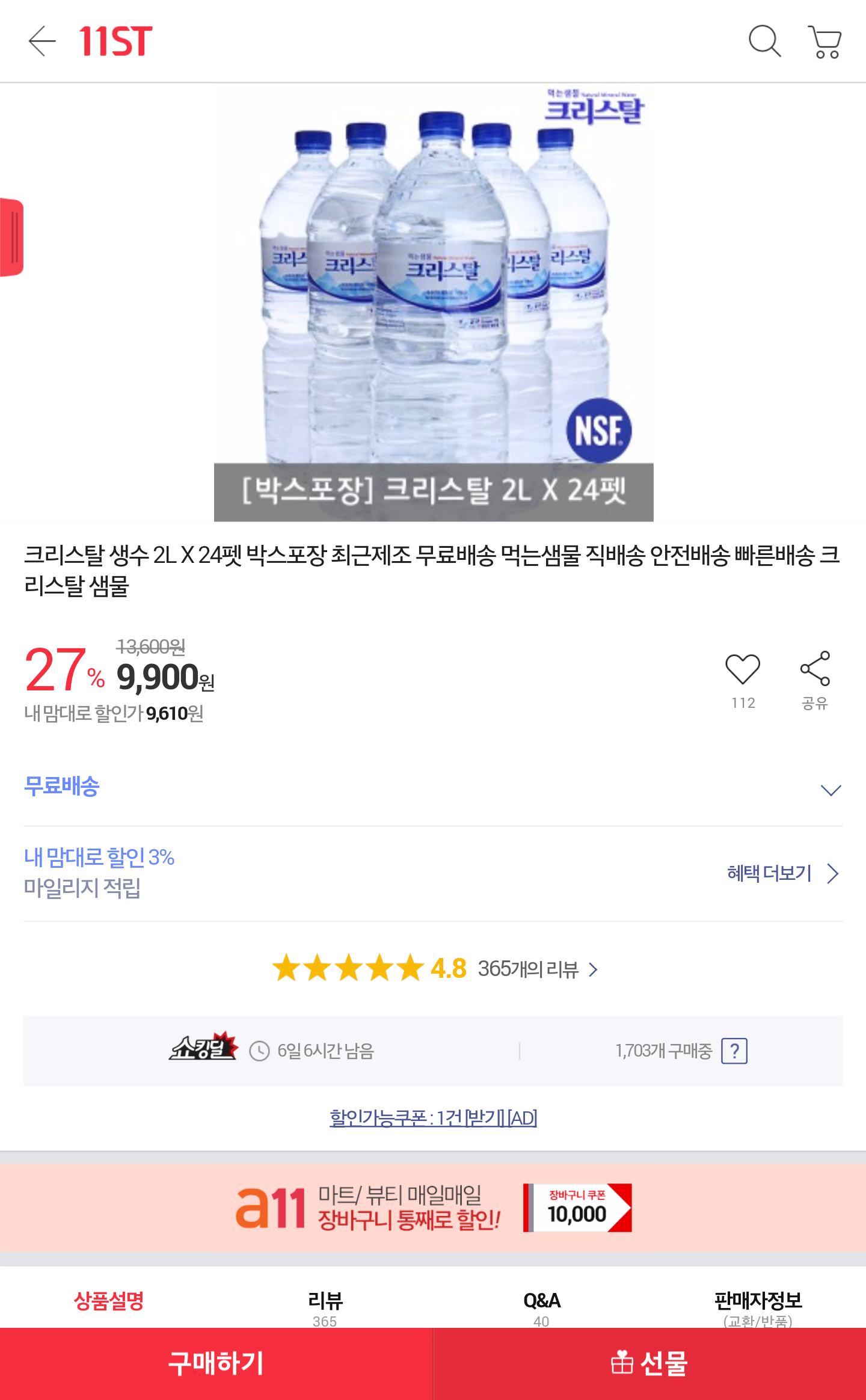Viewport: 866px width, 1400px height.
Task: Open search with the magnifier icon
Action: pos(764,41)
